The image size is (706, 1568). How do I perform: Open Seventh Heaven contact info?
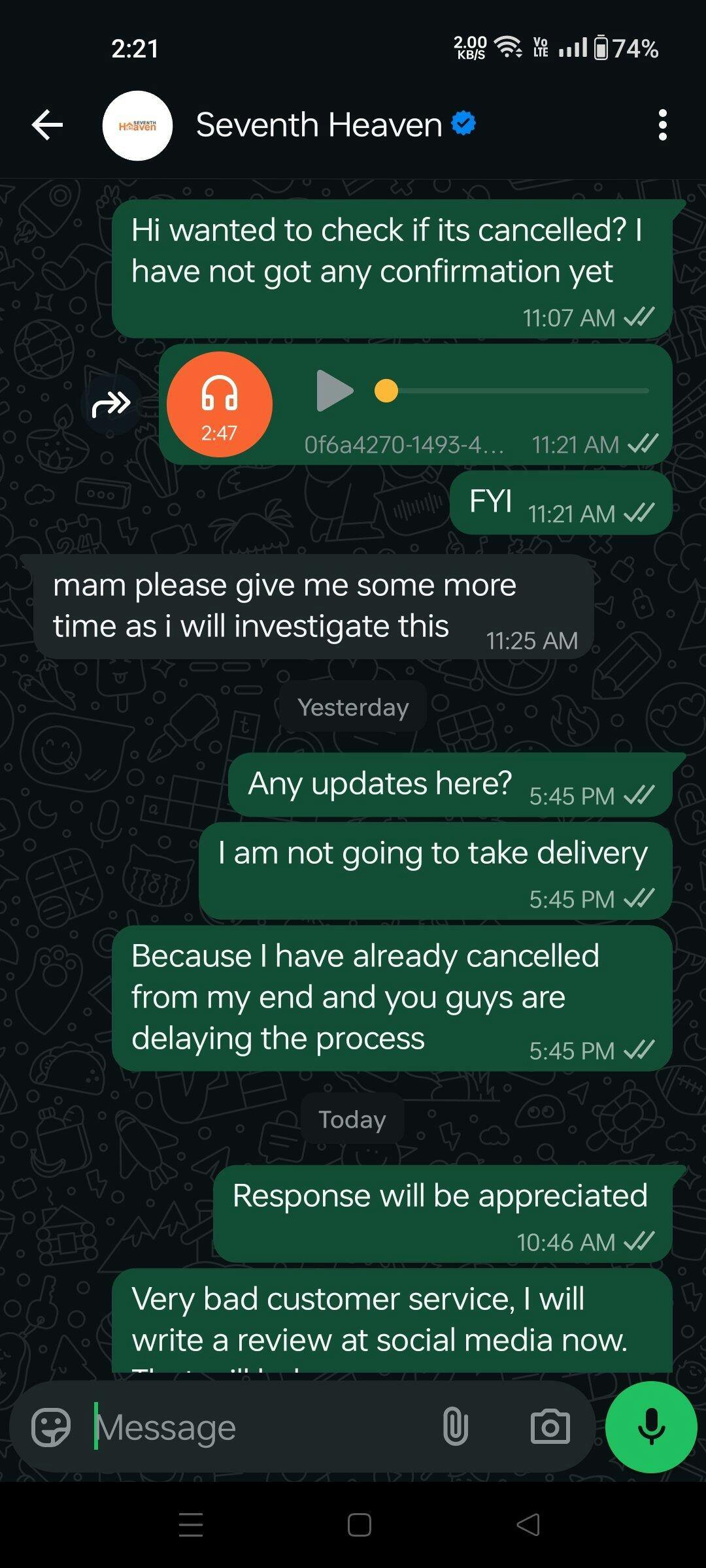click(319, 125)
